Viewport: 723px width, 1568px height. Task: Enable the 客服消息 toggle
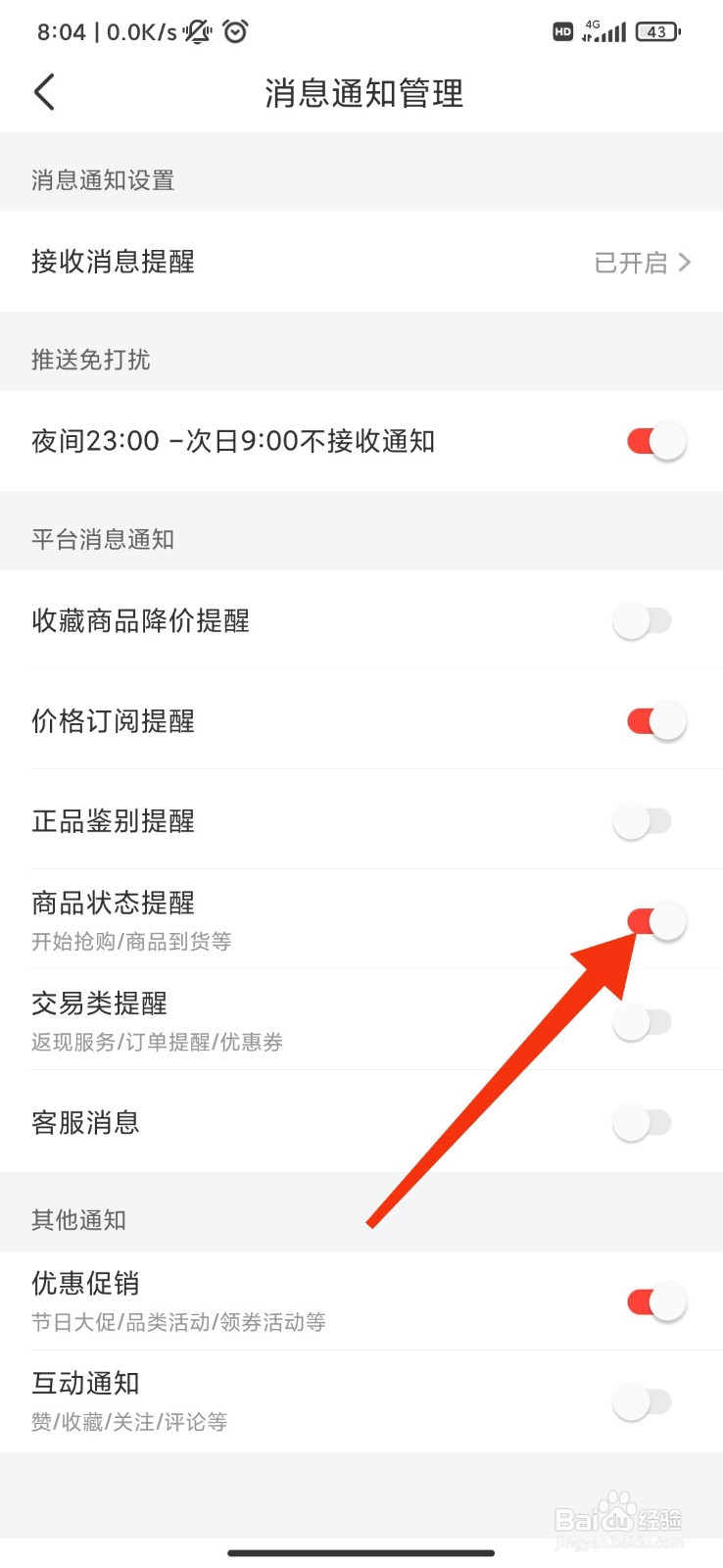(644, 1122)
